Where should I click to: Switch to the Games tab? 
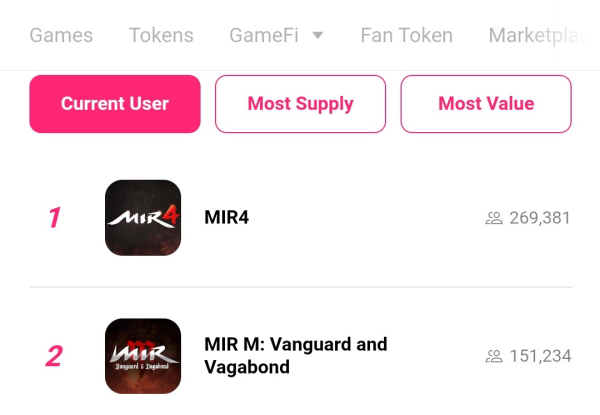[x=61, y=35]
